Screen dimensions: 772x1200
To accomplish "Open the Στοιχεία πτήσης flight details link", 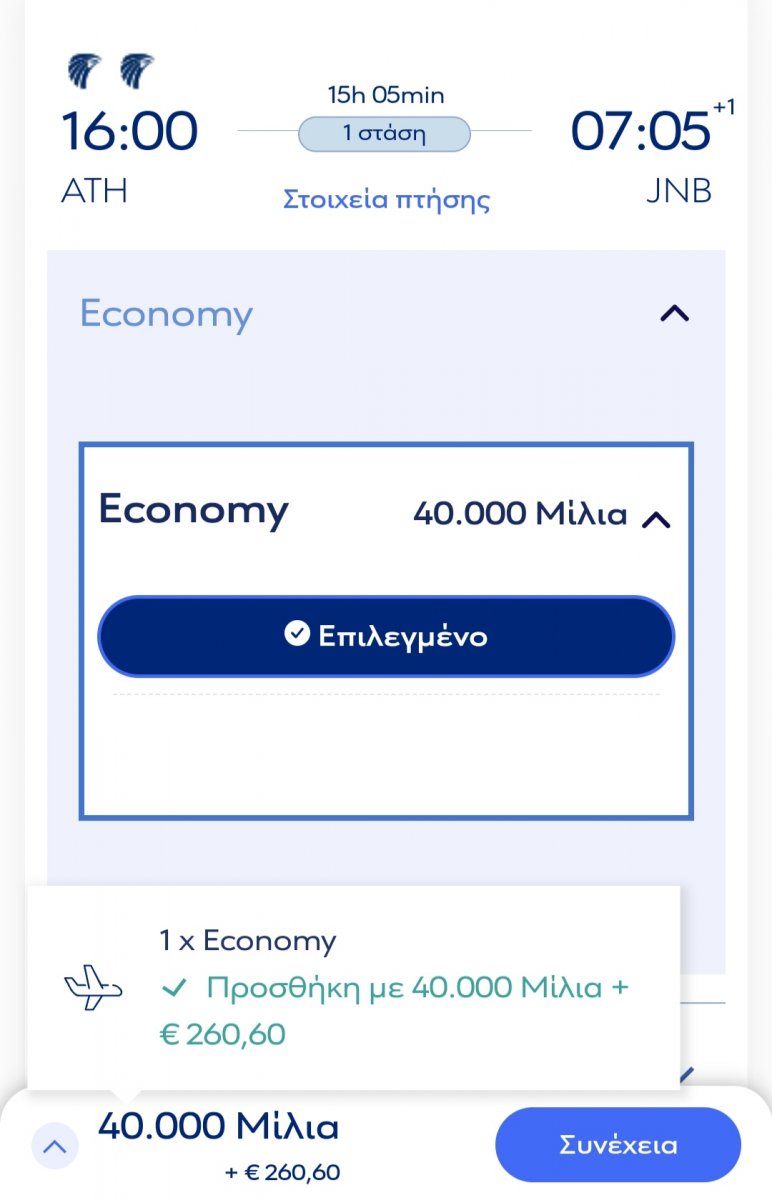I will (x=386, y=199).
